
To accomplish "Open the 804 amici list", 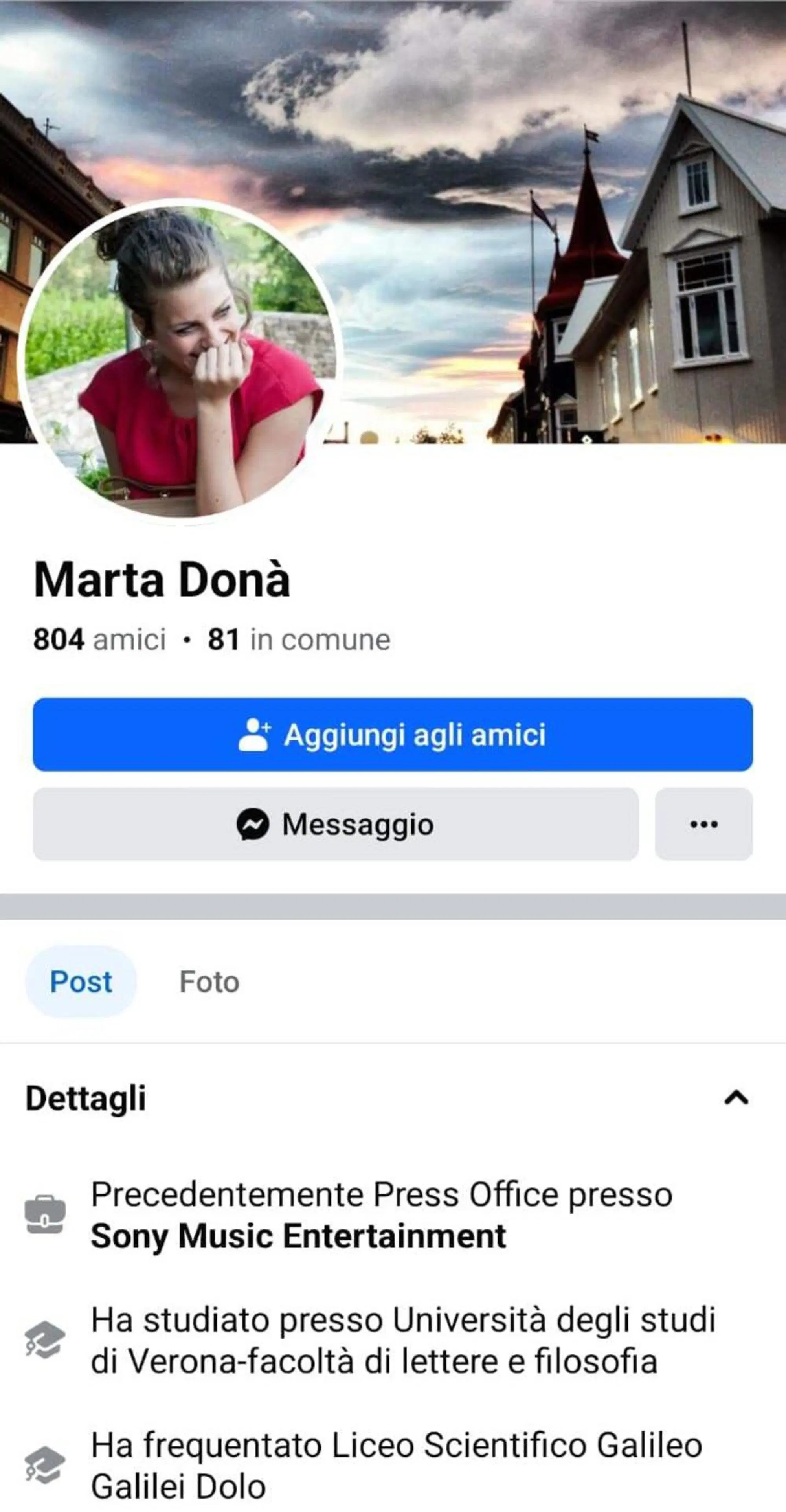I will click(99, 640).
